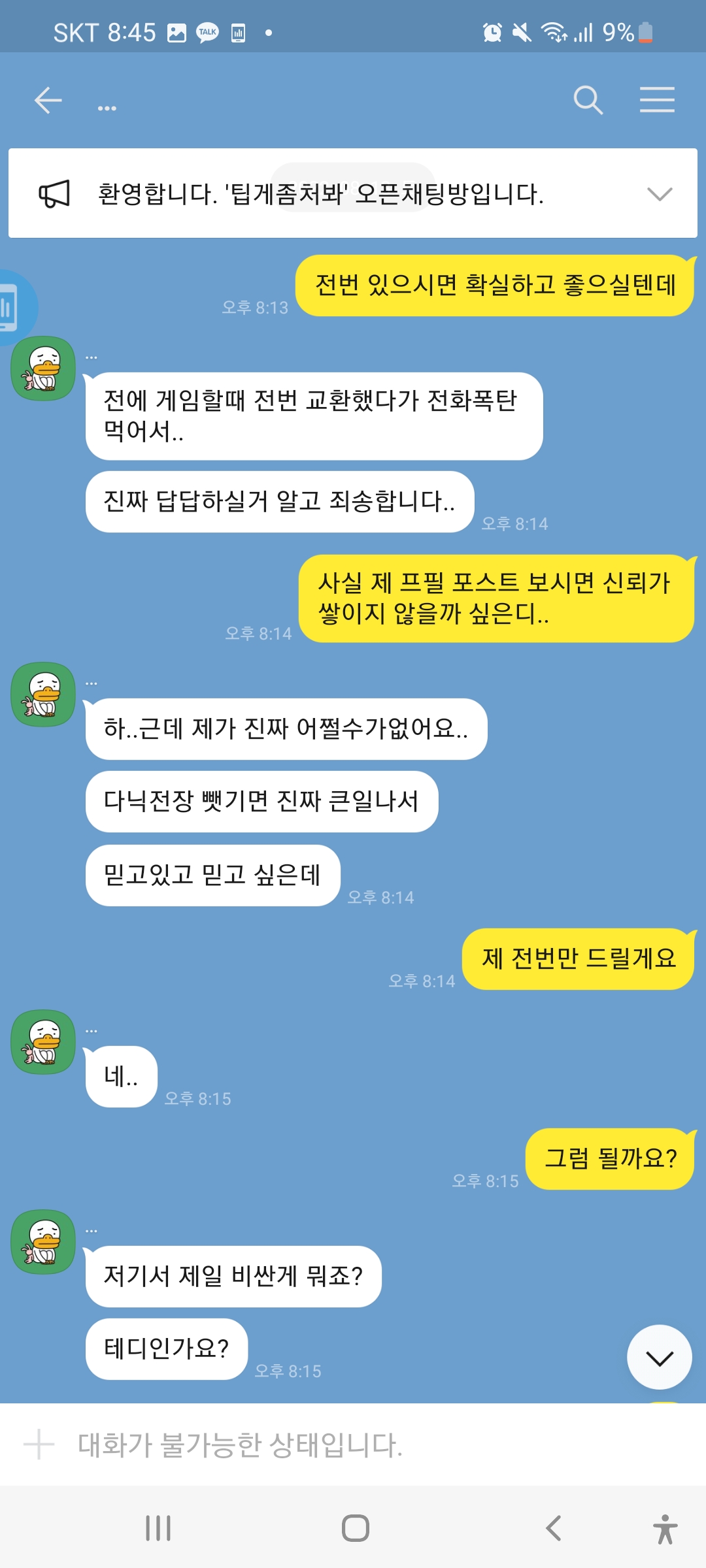Search within this chat conversation
The image size is (706, 1568).
tap(588, 101)
